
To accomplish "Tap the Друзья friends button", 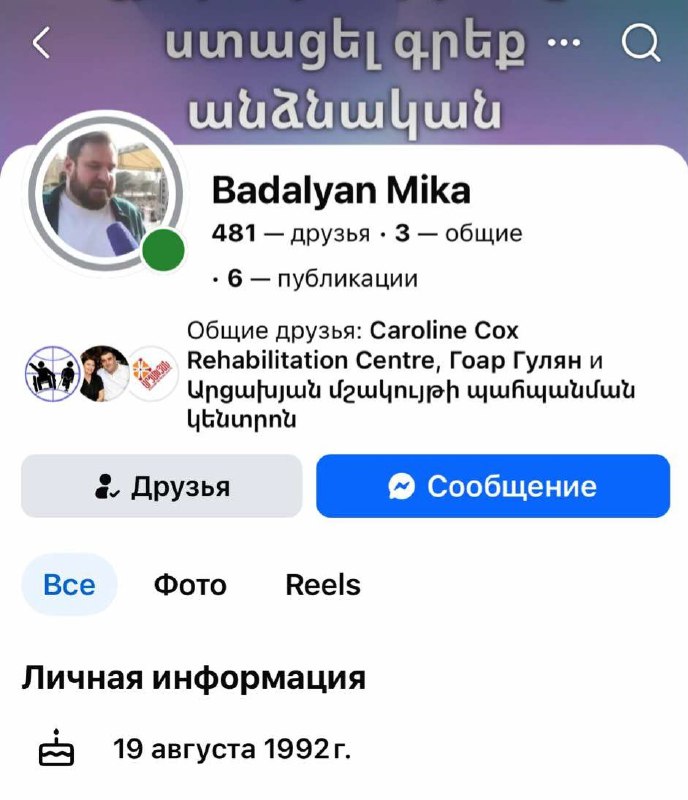I will (161, 486).
